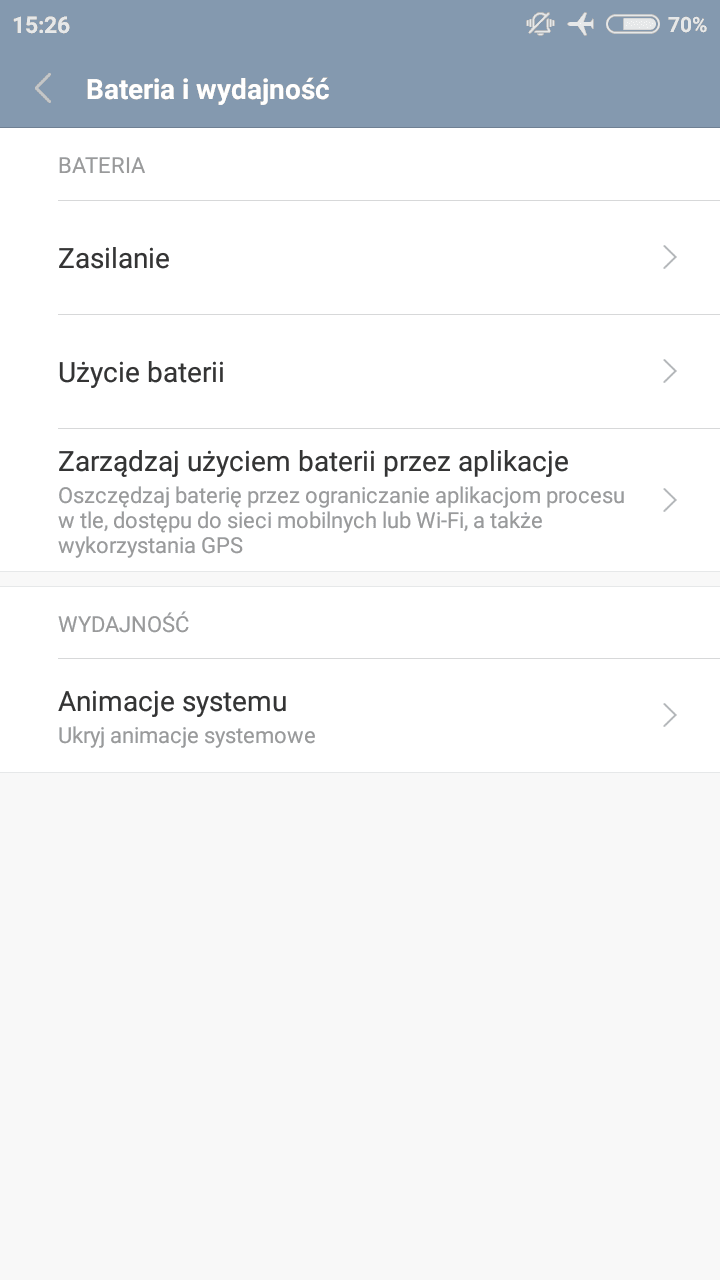Open Zarządzaj użyciem baterii przez aplikacje
720x1280 pixels.
point(360,500)
